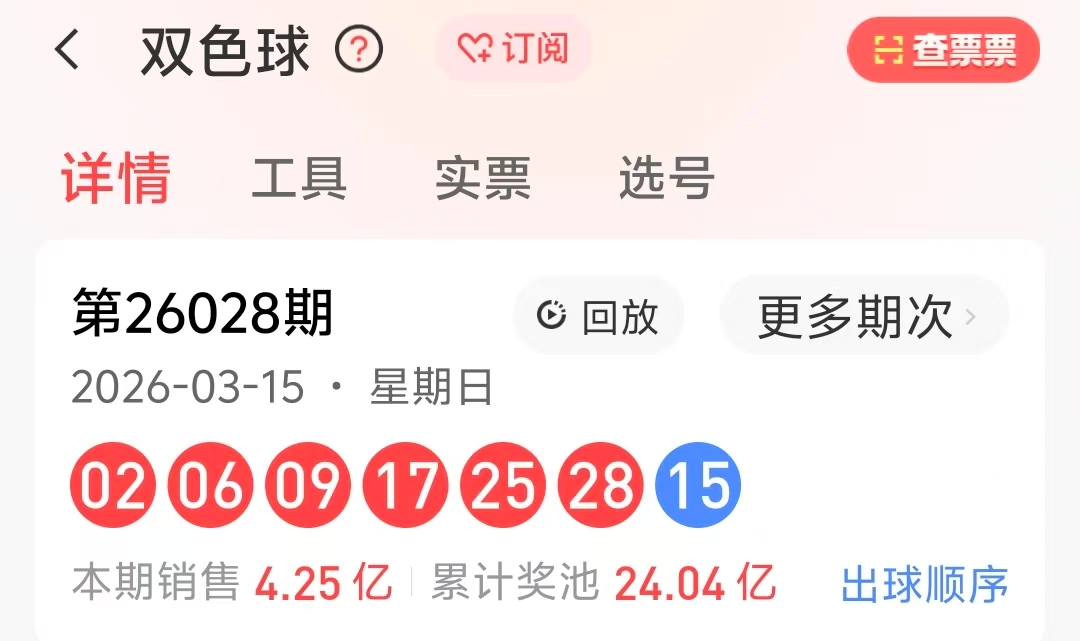Viewport: 1080px width, 641px height.
Task: Switch to the 选号 tab
Action: click(x=667, y=178)
